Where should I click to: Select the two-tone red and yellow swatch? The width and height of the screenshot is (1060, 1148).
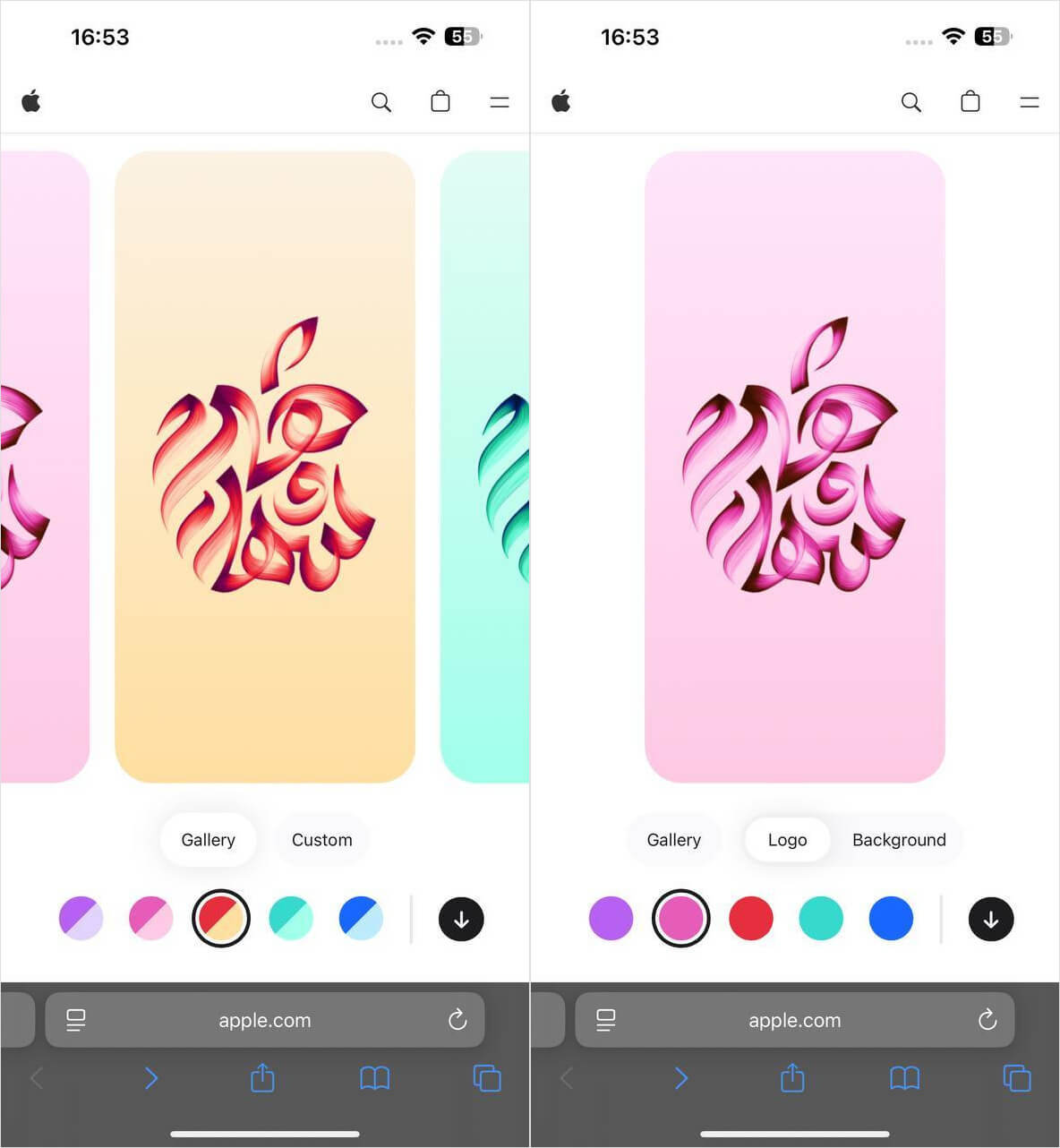(x=221, y=919)
